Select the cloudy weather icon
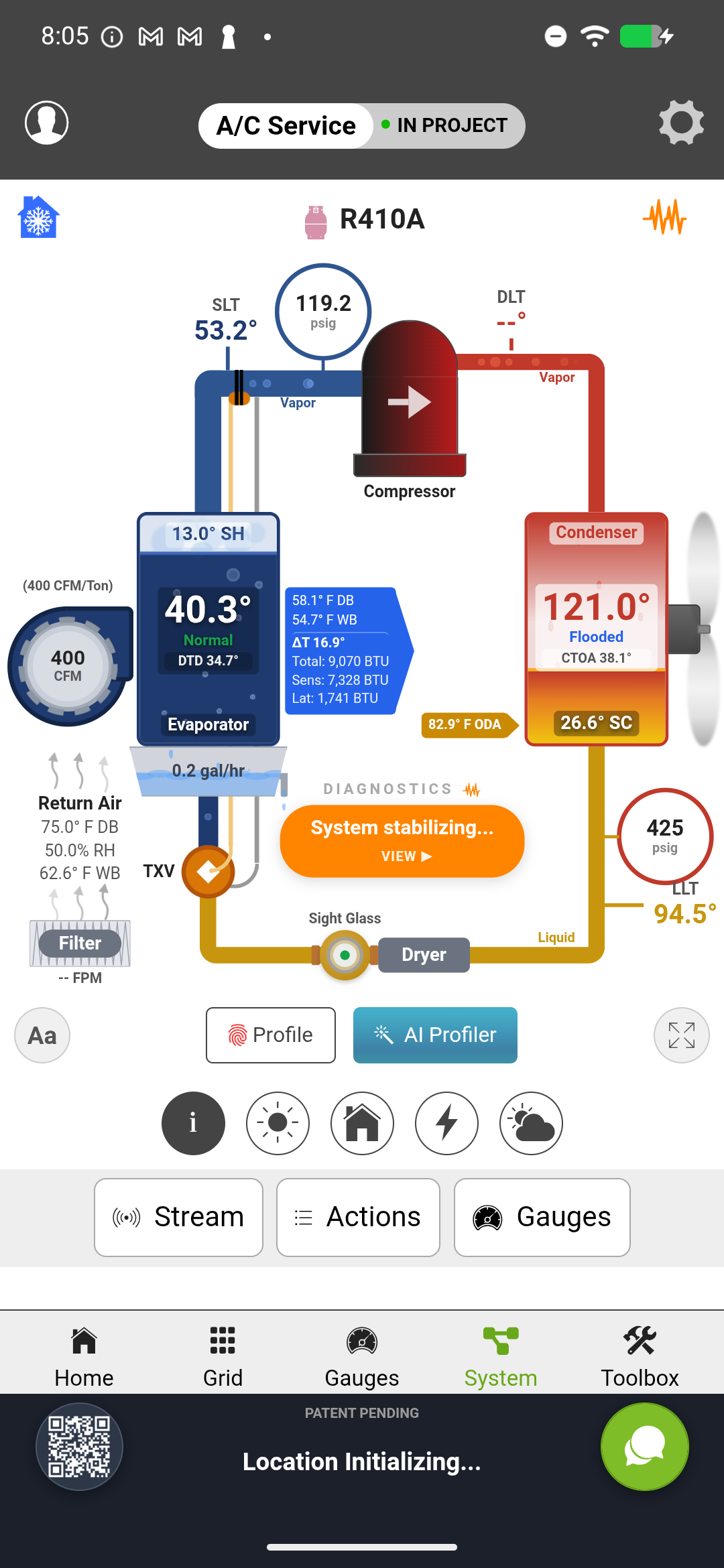Image resolution: width=724 pixels, height=1568 pixels. 531,1123
